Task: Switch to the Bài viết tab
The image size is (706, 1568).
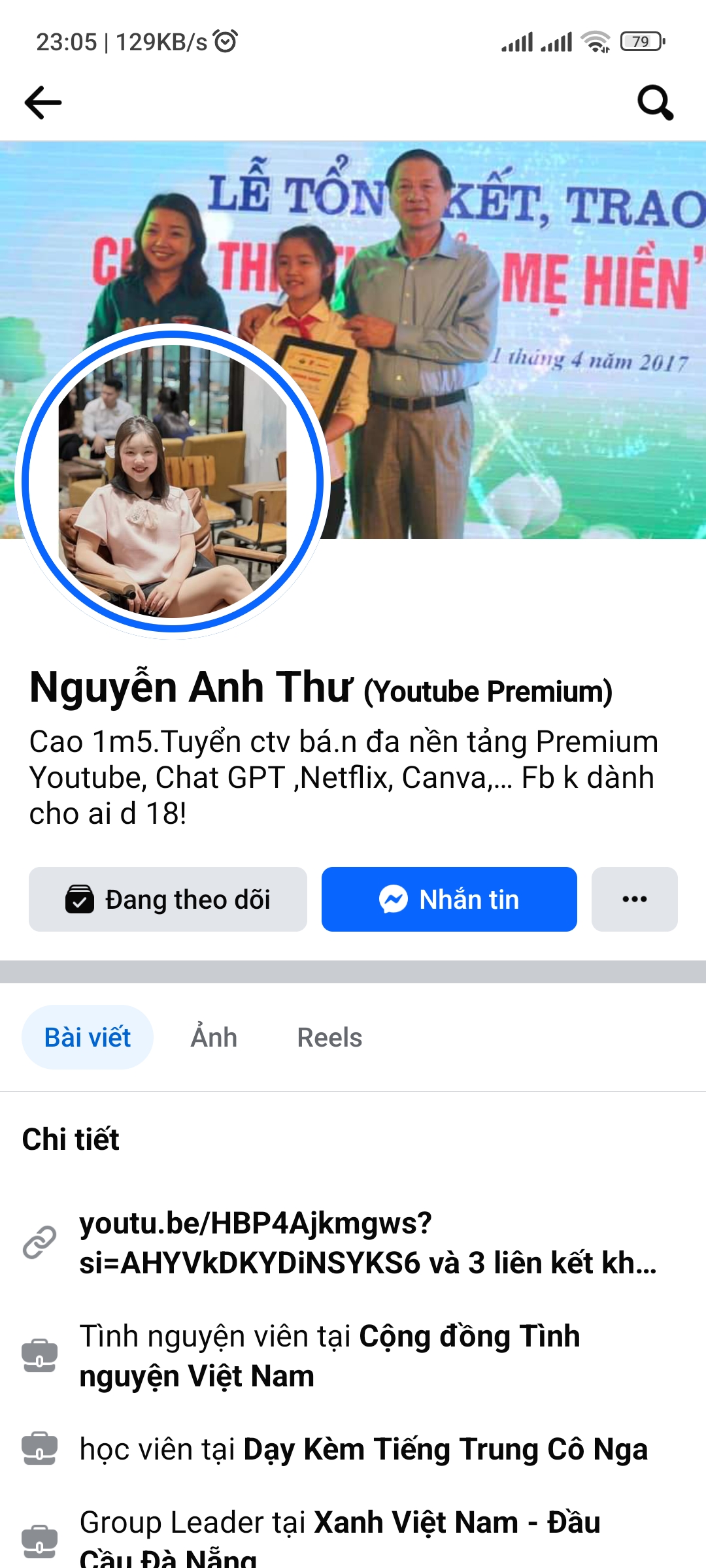Action: coord(88,1037)
